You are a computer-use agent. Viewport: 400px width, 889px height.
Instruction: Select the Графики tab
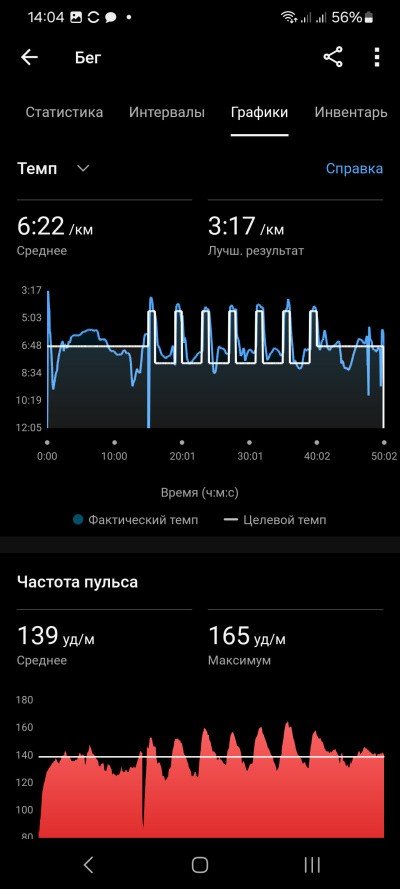tap(259, 112)
